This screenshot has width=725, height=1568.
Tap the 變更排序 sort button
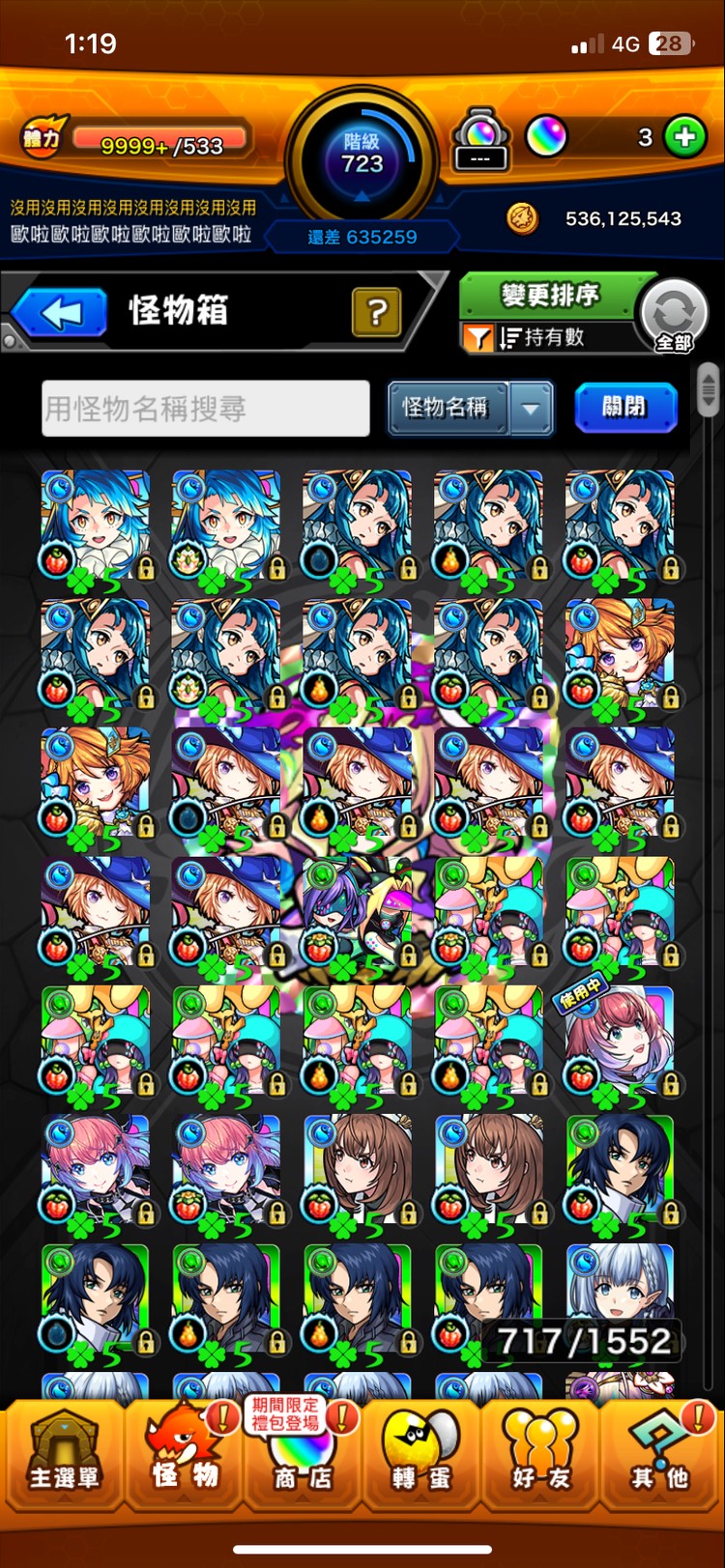pyautogui.click(x=549, y=295)
